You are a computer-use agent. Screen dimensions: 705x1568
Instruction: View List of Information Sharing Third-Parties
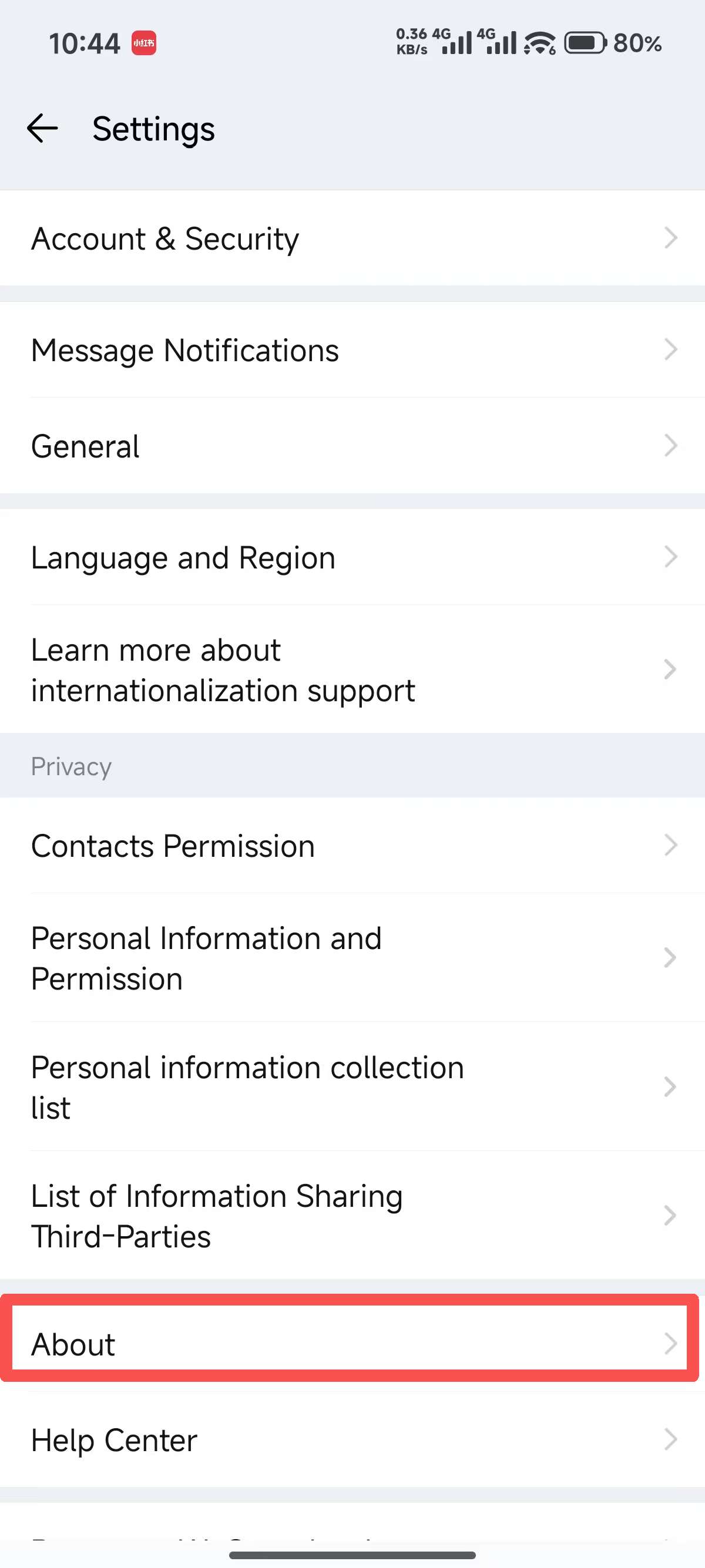352,1216
